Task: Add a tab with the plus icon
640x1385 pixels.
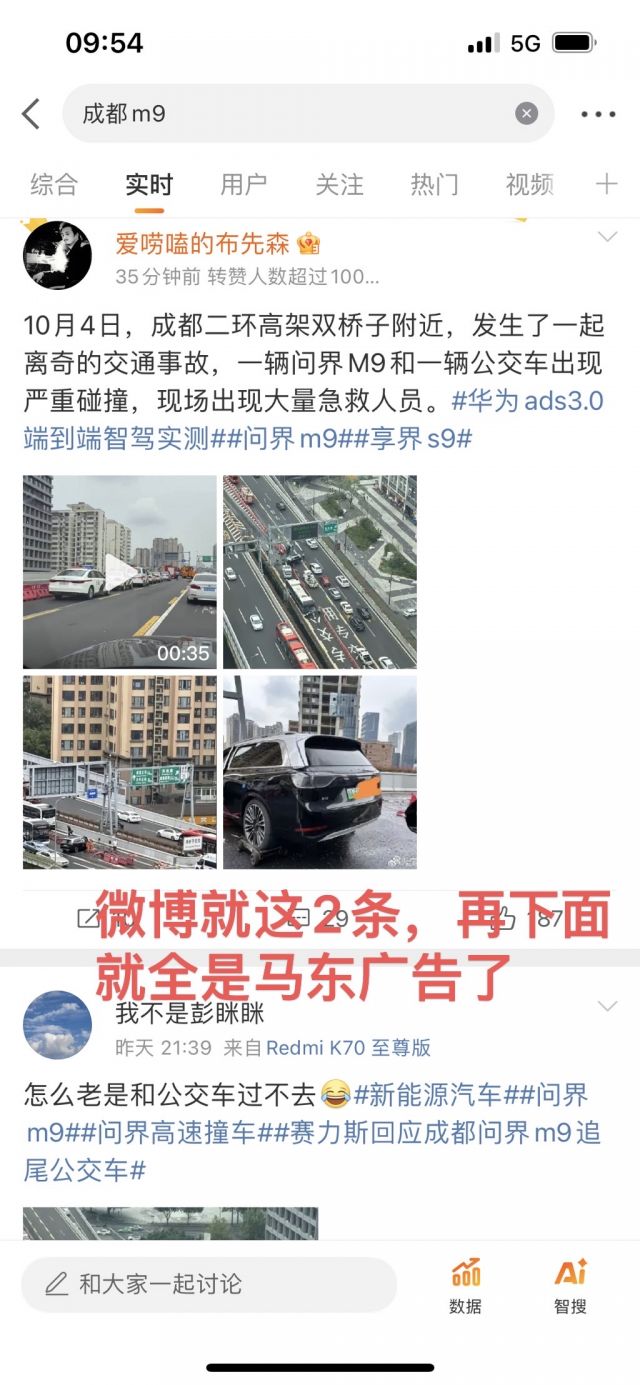Action: [606, 185]
